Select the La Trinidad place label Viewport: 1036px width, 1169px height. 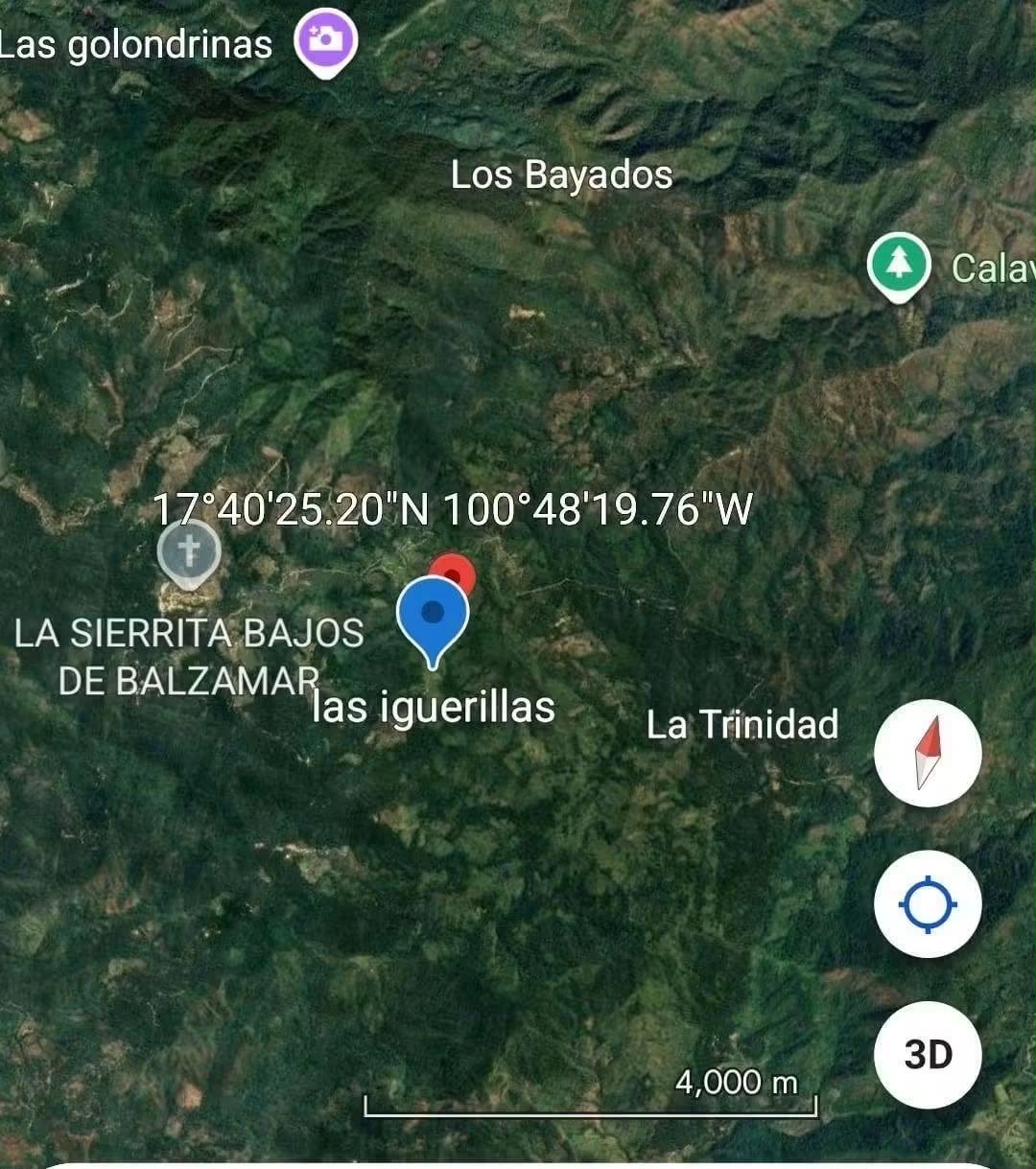point(742,724)
